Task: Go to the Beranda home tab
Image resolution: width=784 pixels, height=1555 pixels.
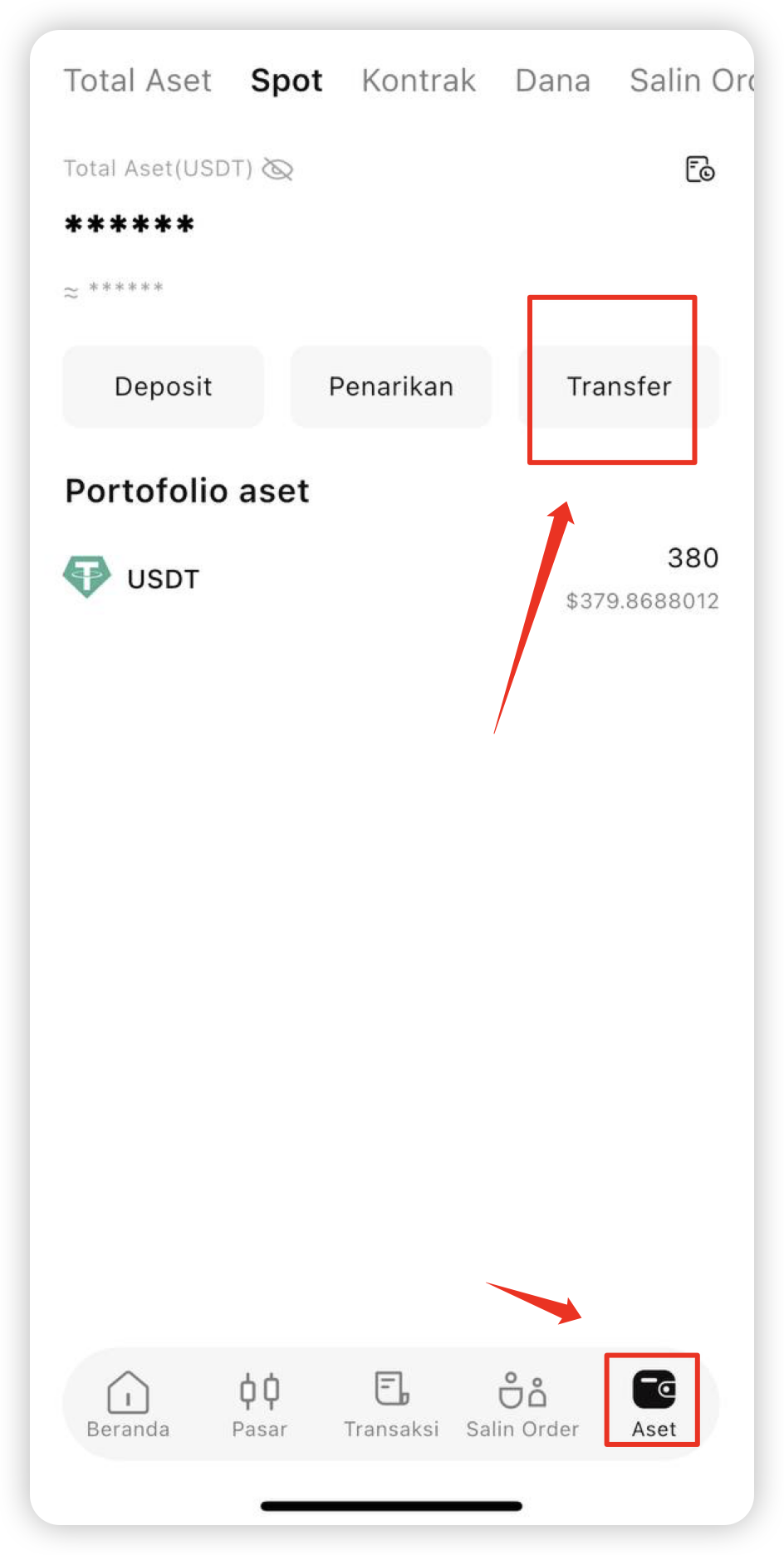Action: tap(128, 1404)
